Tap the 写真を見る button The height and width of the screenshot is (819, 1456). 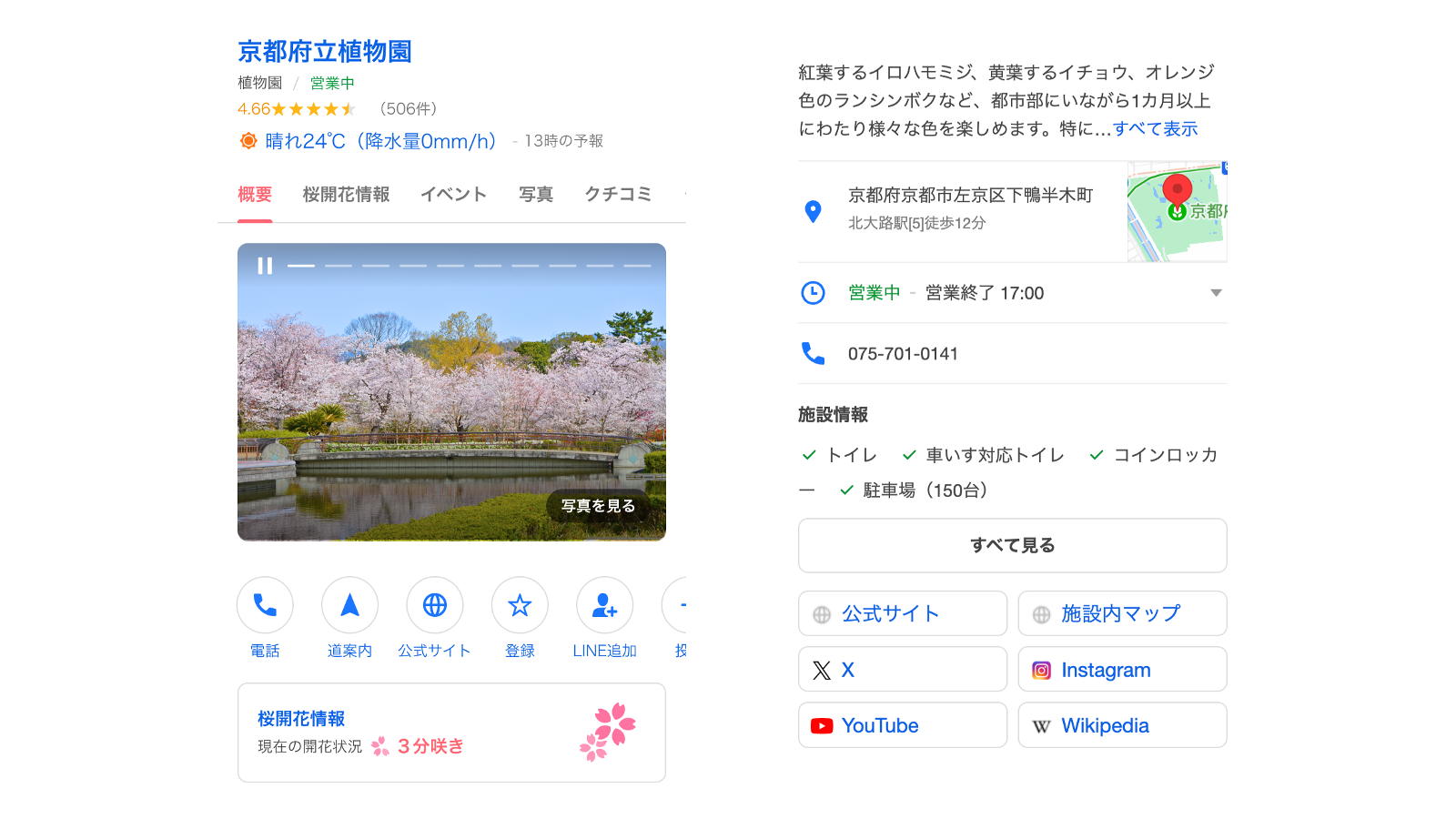[598, 506]
